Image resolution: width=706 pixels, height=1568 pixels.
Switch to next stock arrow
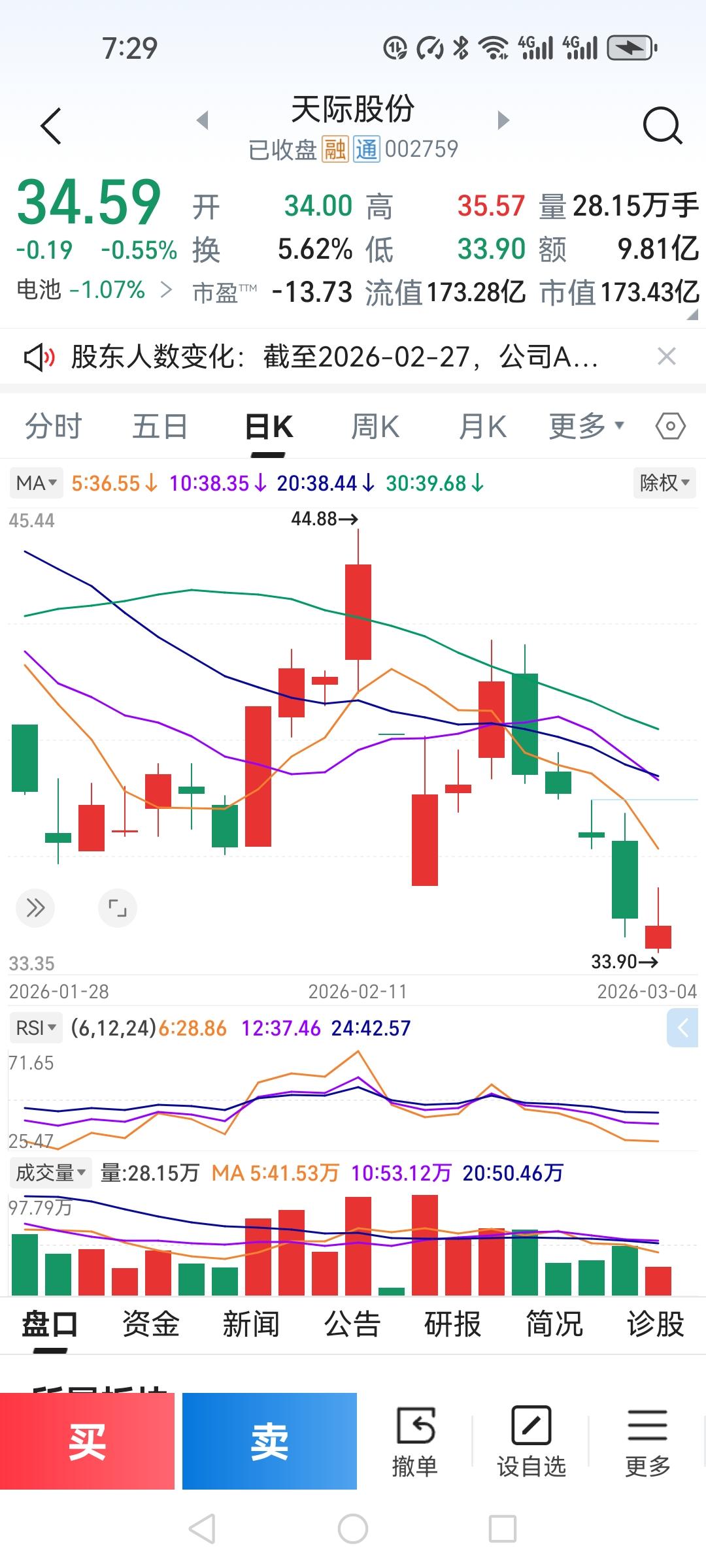[x=503, y=120]
